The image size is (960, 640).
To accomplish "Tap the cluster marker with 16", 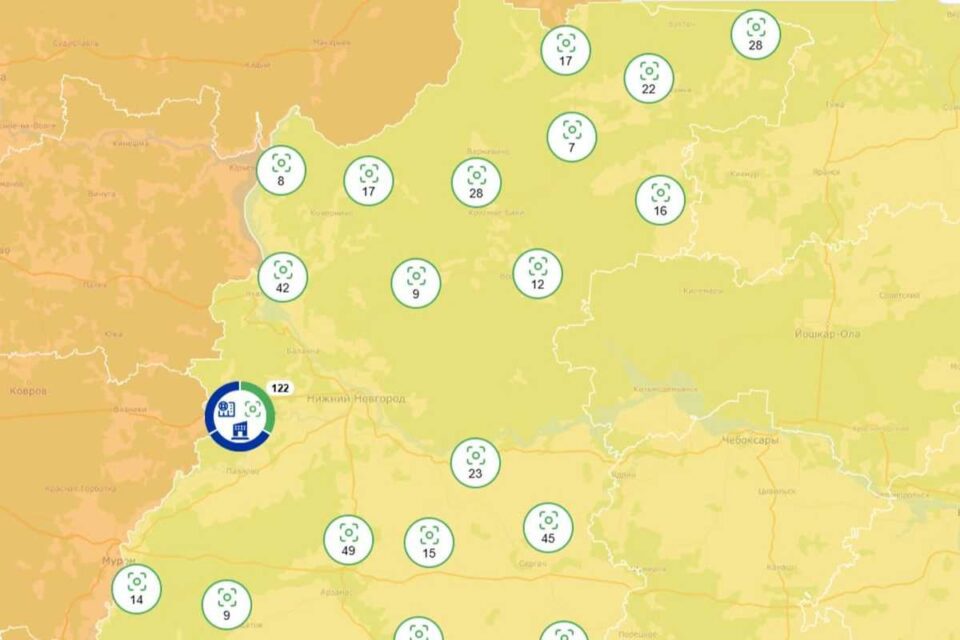I will tap(660, 200).
